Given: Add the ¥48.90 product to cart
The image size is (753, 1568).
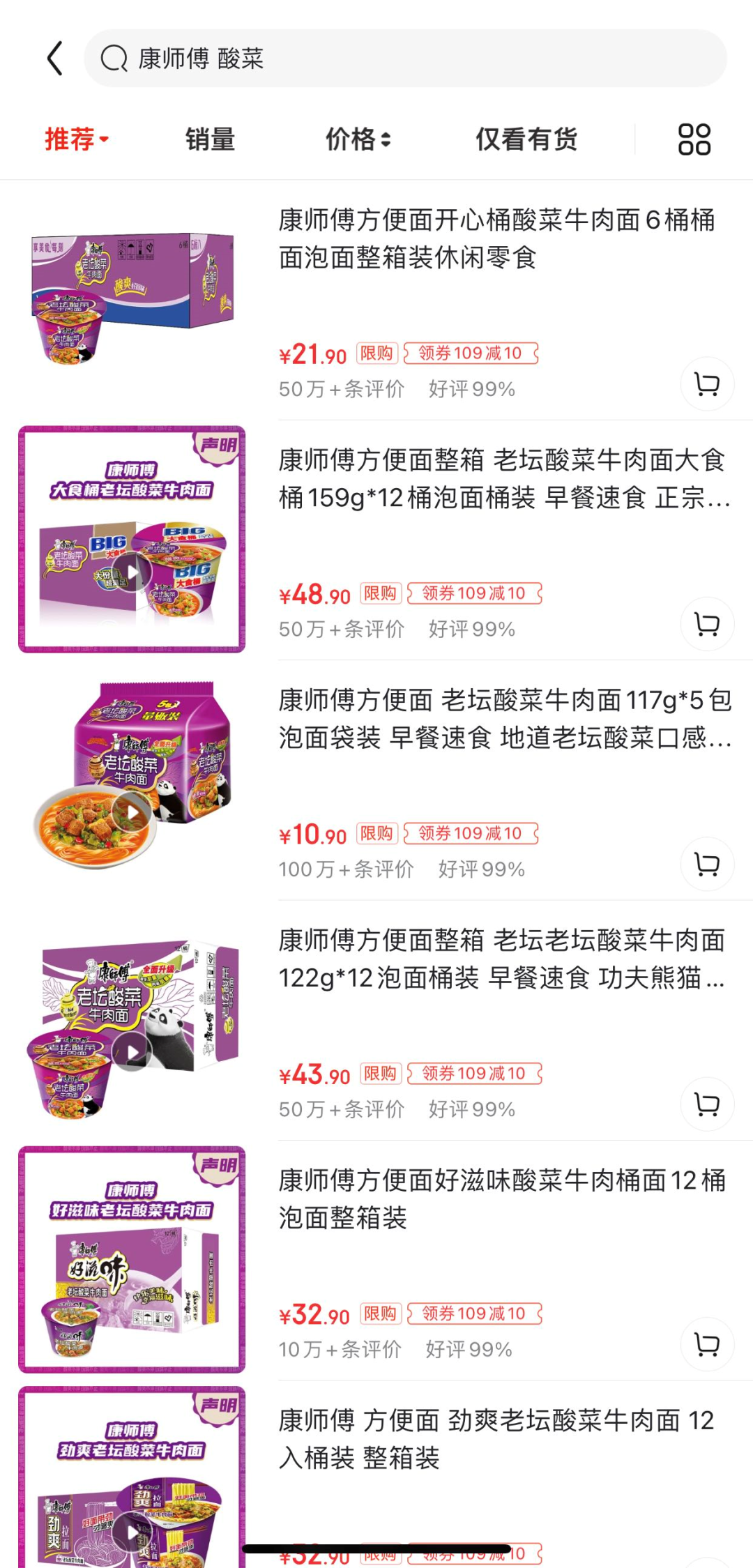Looking at the screenshot, I should pyautogui.click(x=707, y=624).
